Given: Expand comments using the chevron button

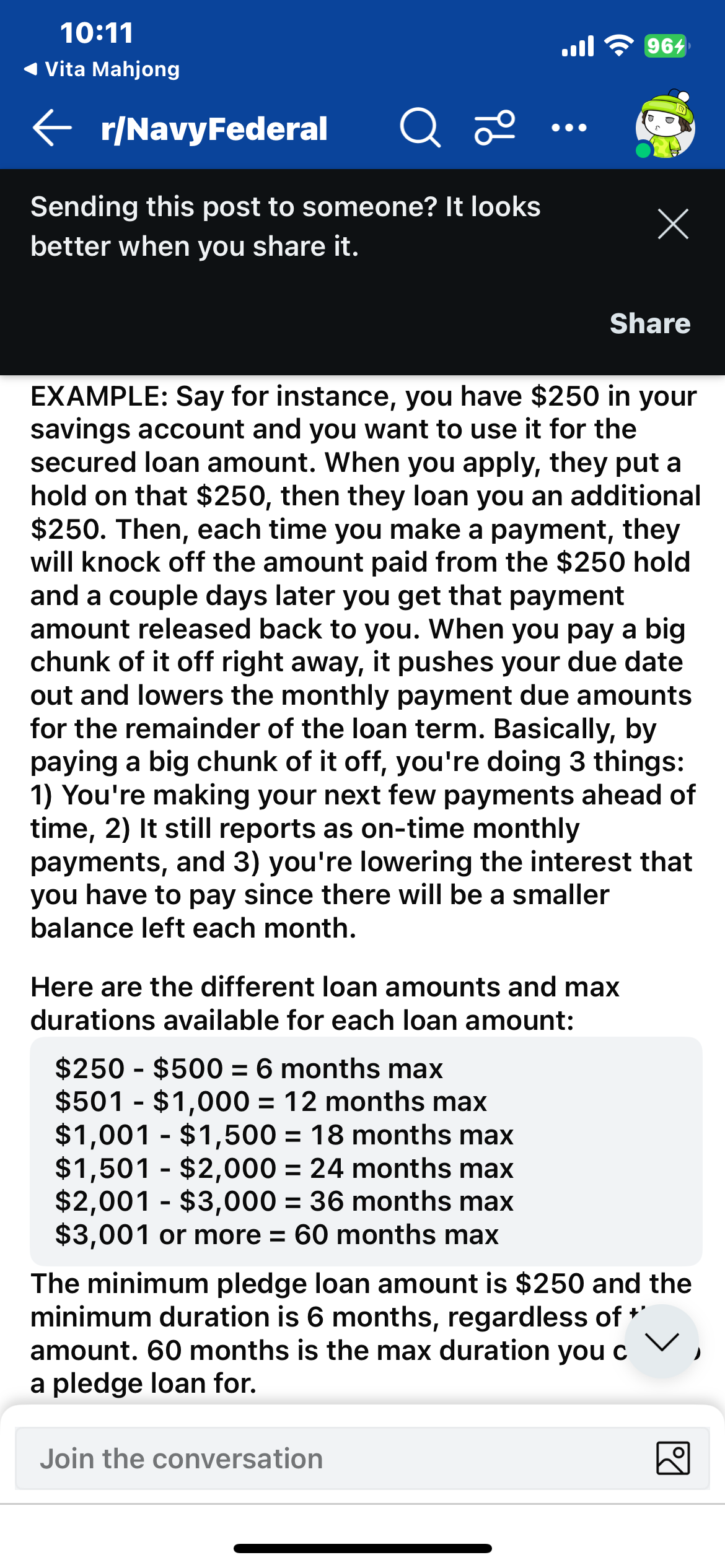Looking at the screenshot, I should (662, 1341).
